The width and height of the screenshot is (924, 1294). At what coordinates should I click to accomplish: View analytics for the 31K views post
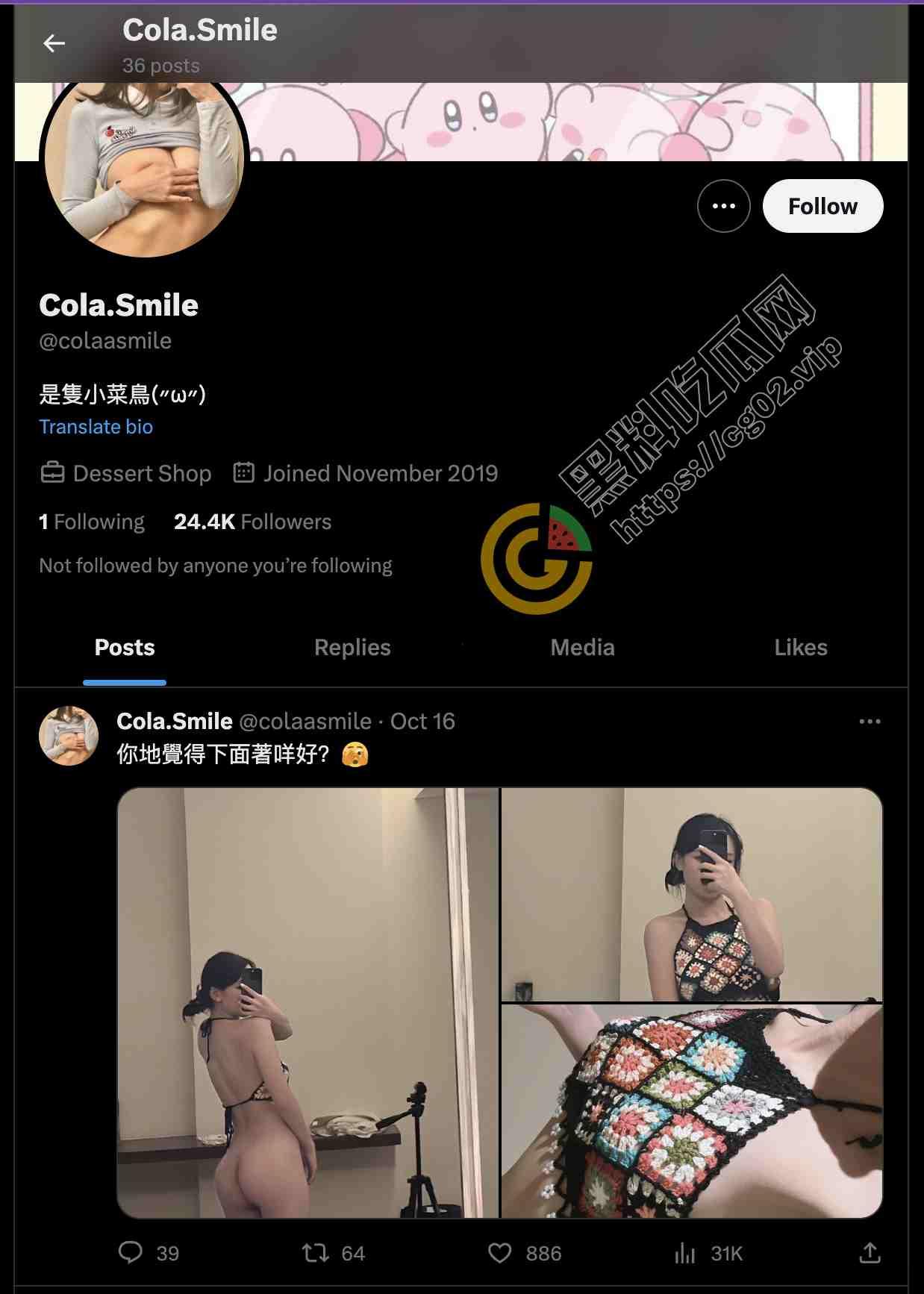tap(685, 1252)
